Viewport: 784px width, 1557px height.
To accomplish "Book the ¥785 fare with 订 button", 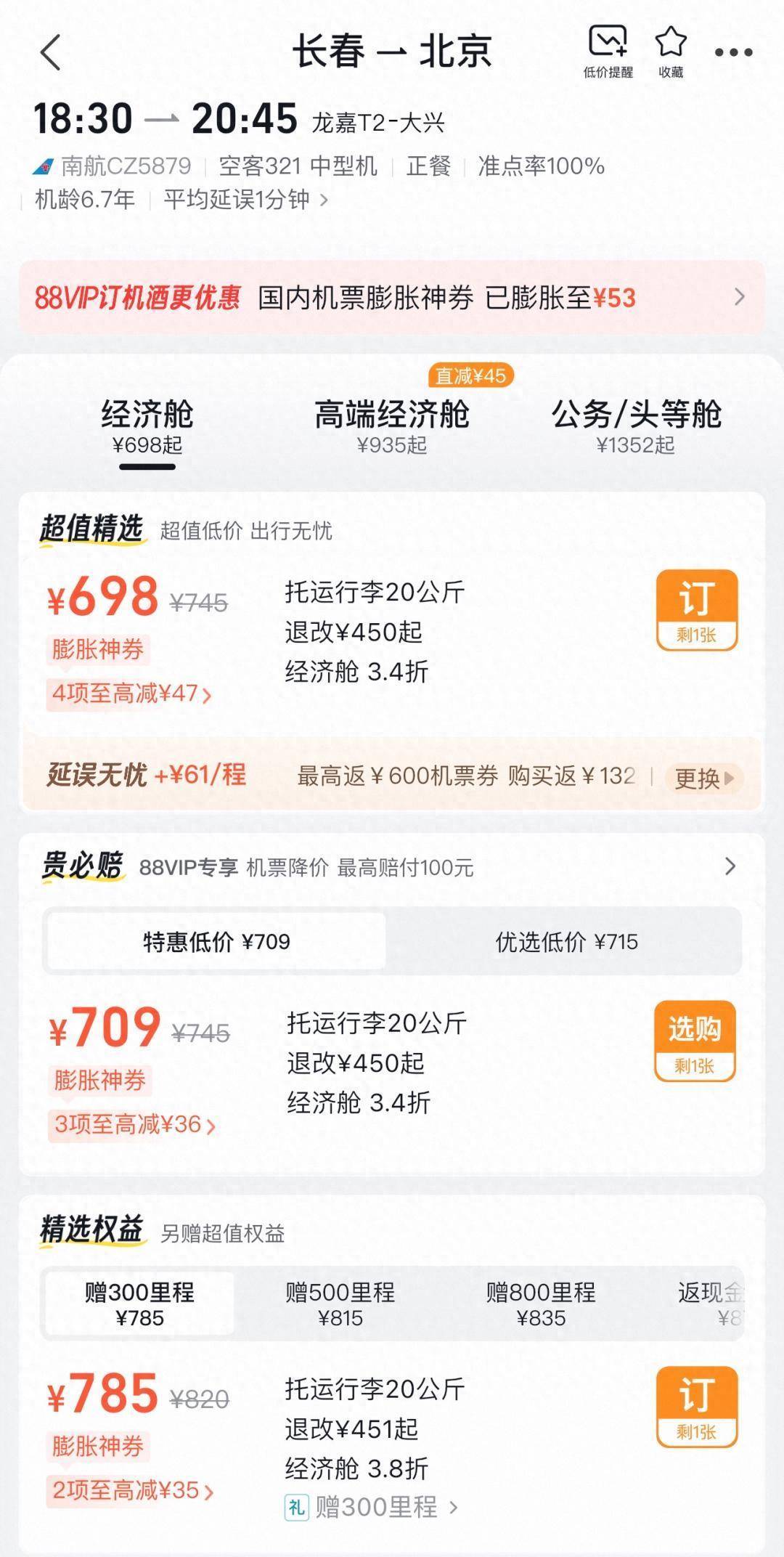I will tap(697, 1407).
